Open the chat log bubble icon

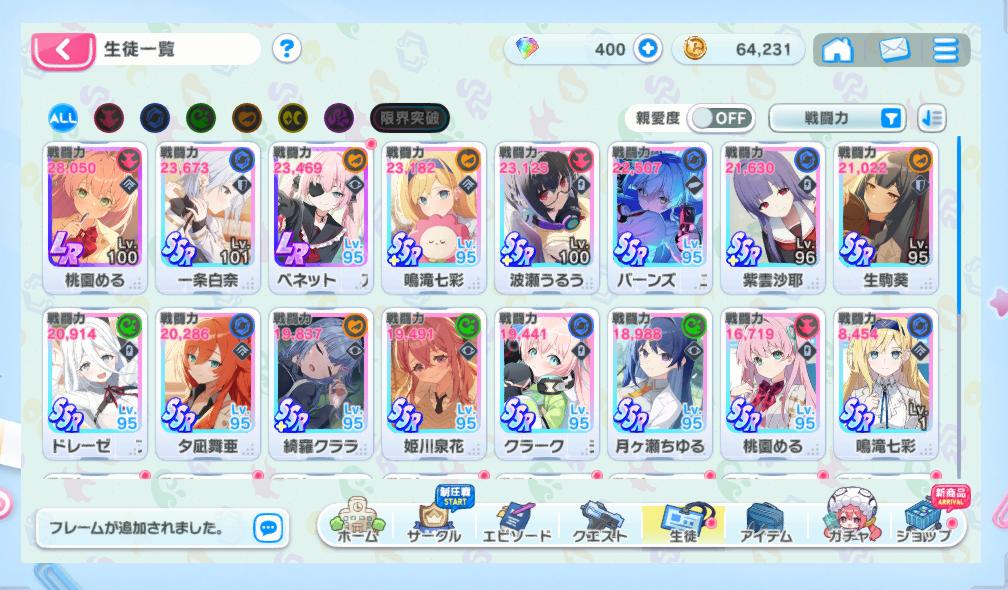click(x=267, y=528)
